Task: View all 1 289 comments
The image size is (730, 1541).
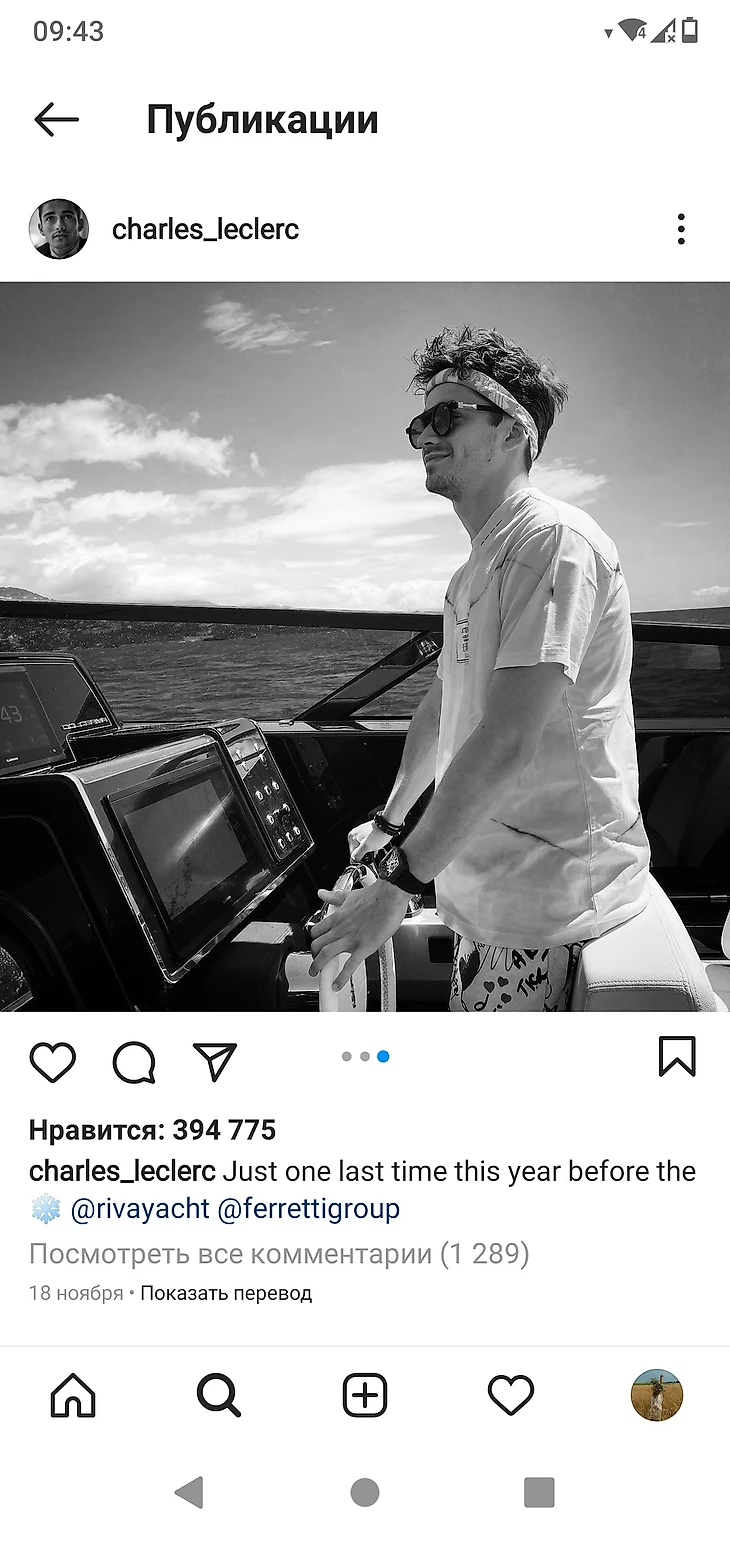Action: [279, 1253]
